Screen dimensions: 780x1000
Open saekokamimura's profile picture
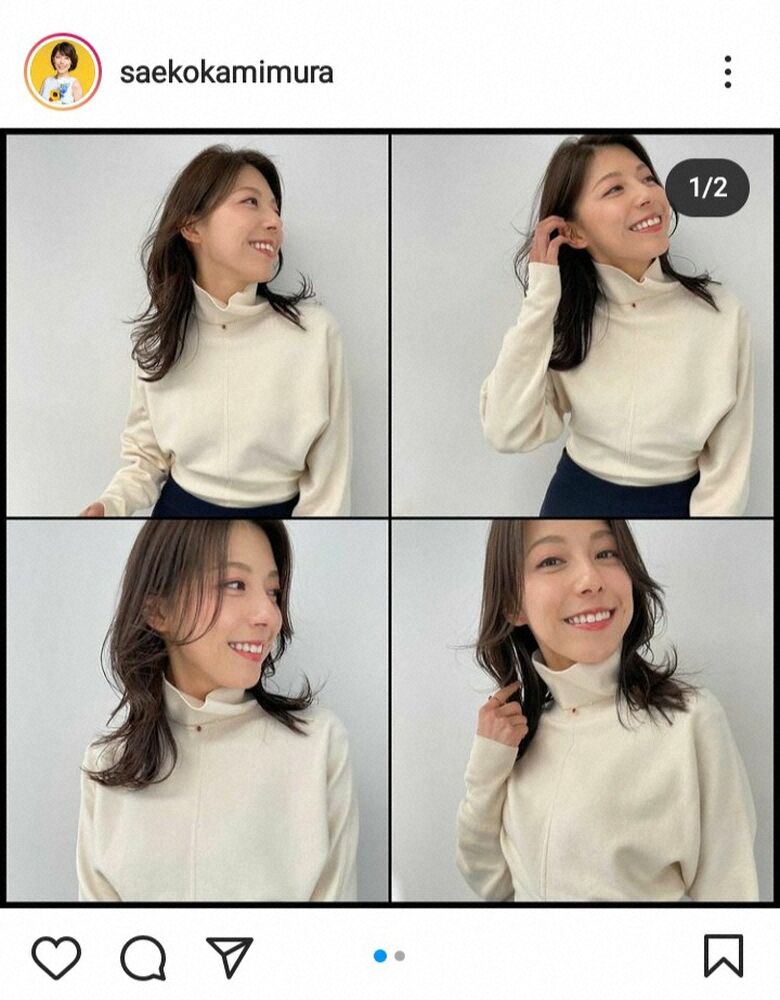click(62, 72)
